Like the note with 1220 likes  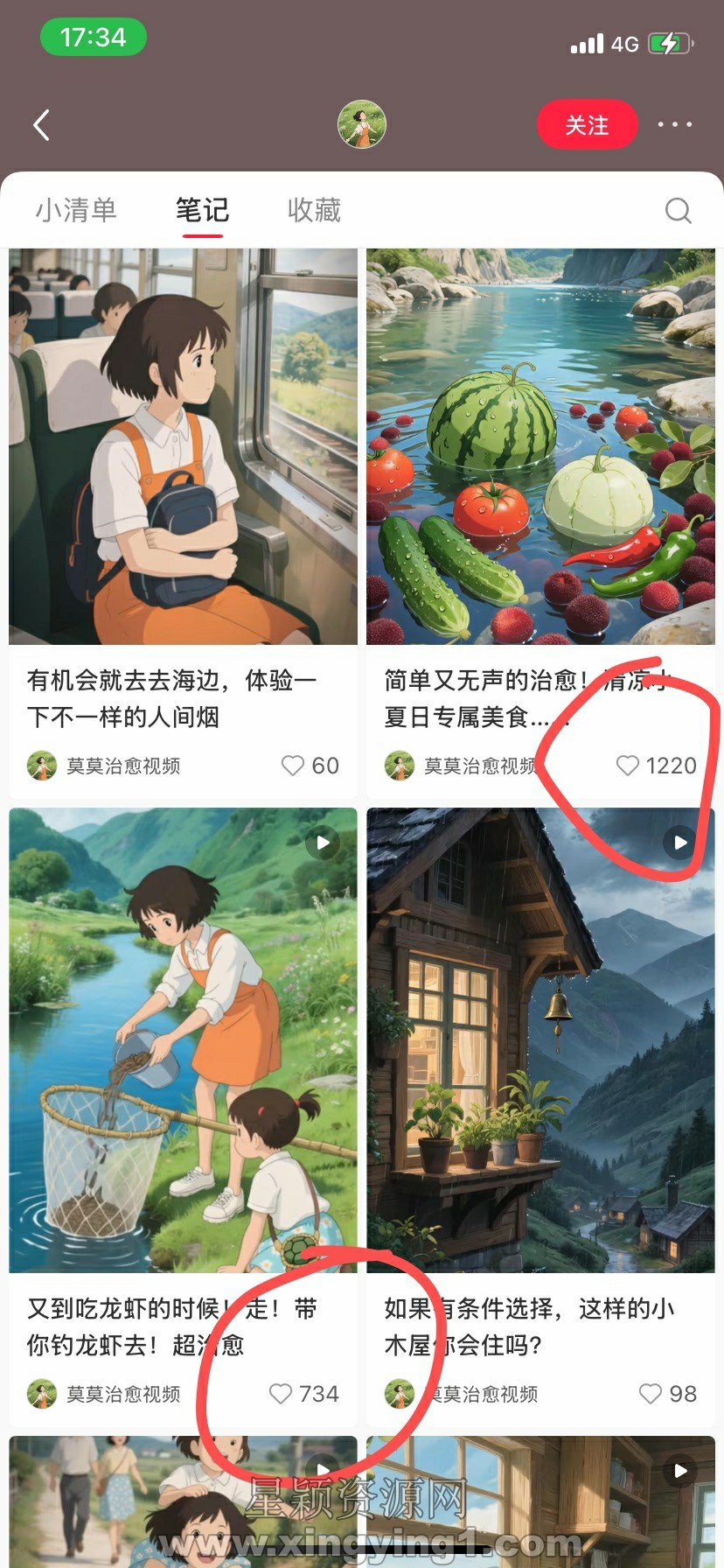(628, 766)
